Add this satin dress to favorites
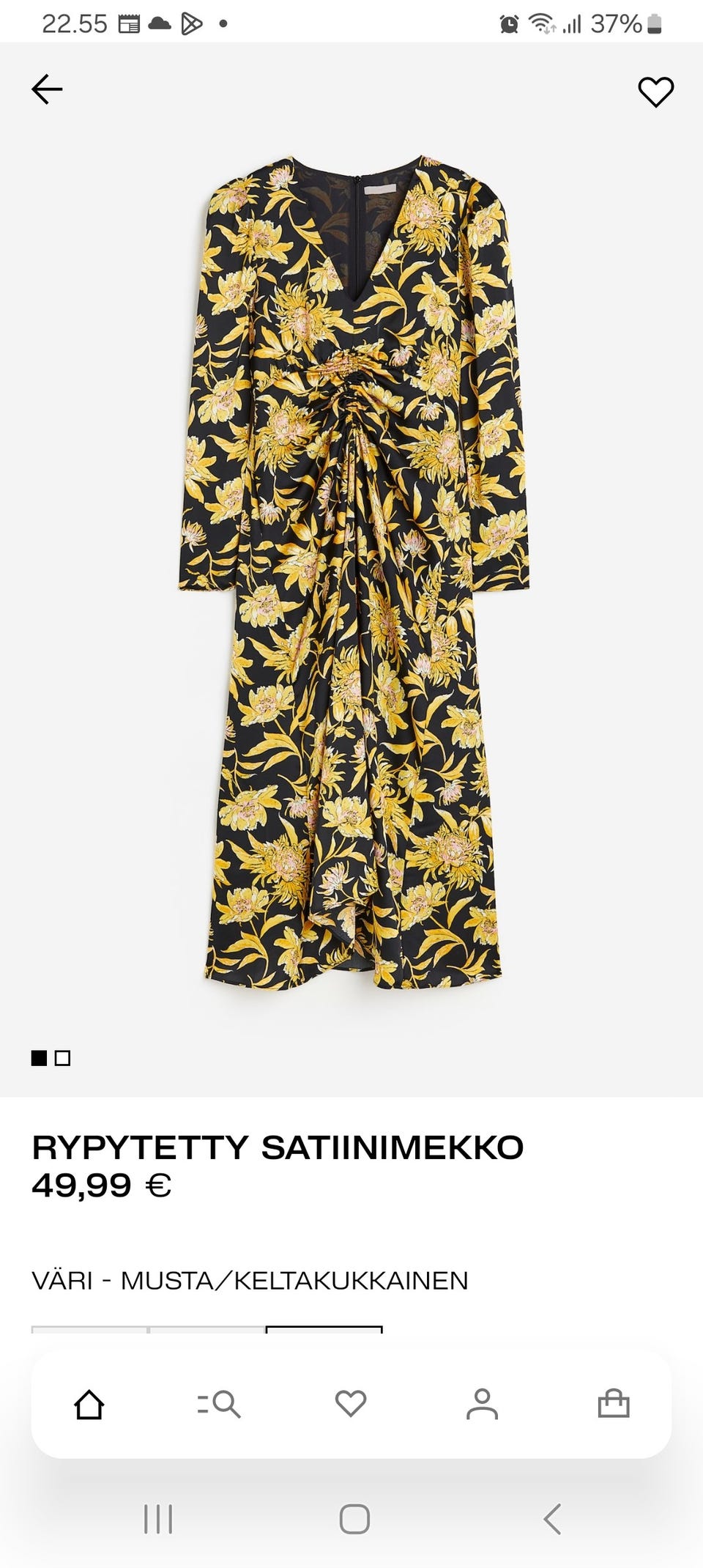This screenshot has height=1568, width=703. (x=655, y=92)
